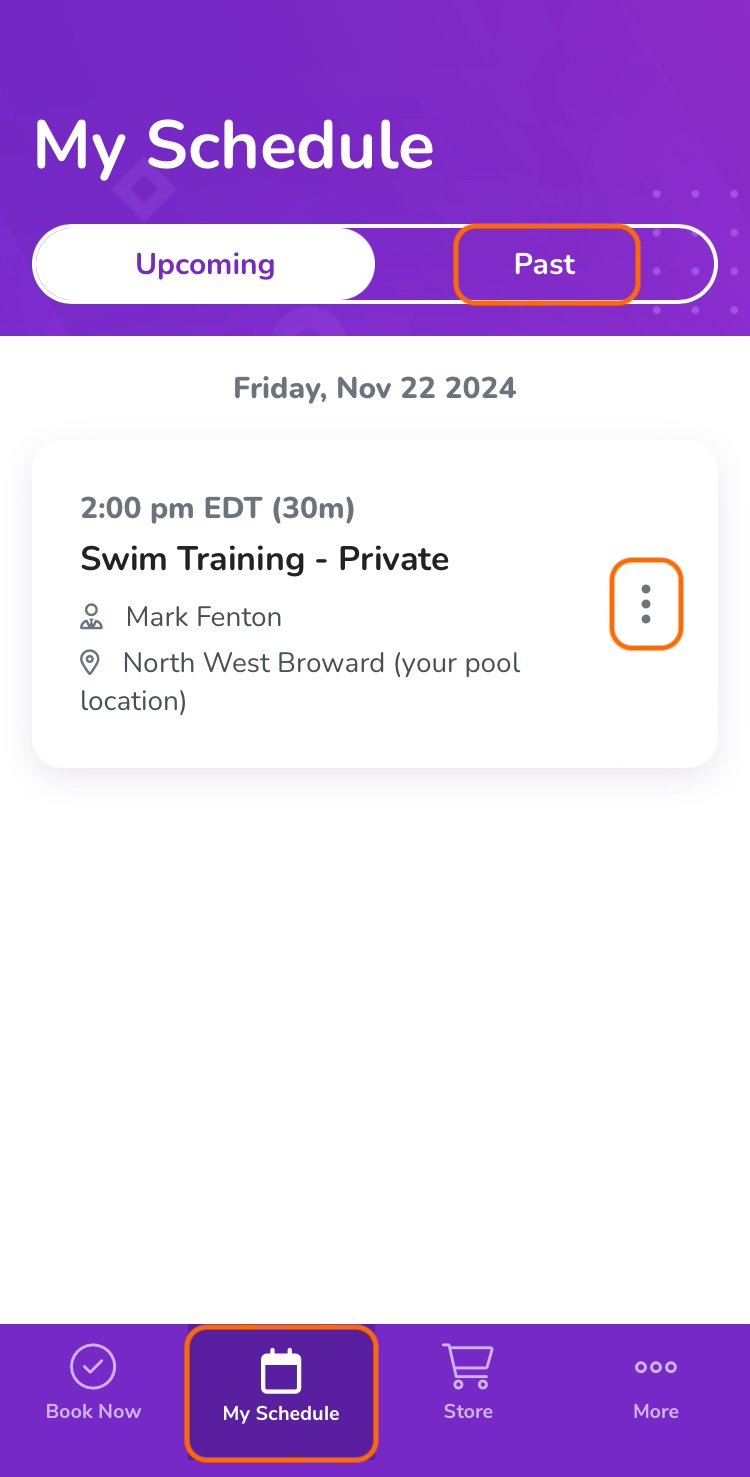Viewport: 750px width, 1477px height.
Task: Open the Swim Training - Private card
Action: [x=375, y=604]
